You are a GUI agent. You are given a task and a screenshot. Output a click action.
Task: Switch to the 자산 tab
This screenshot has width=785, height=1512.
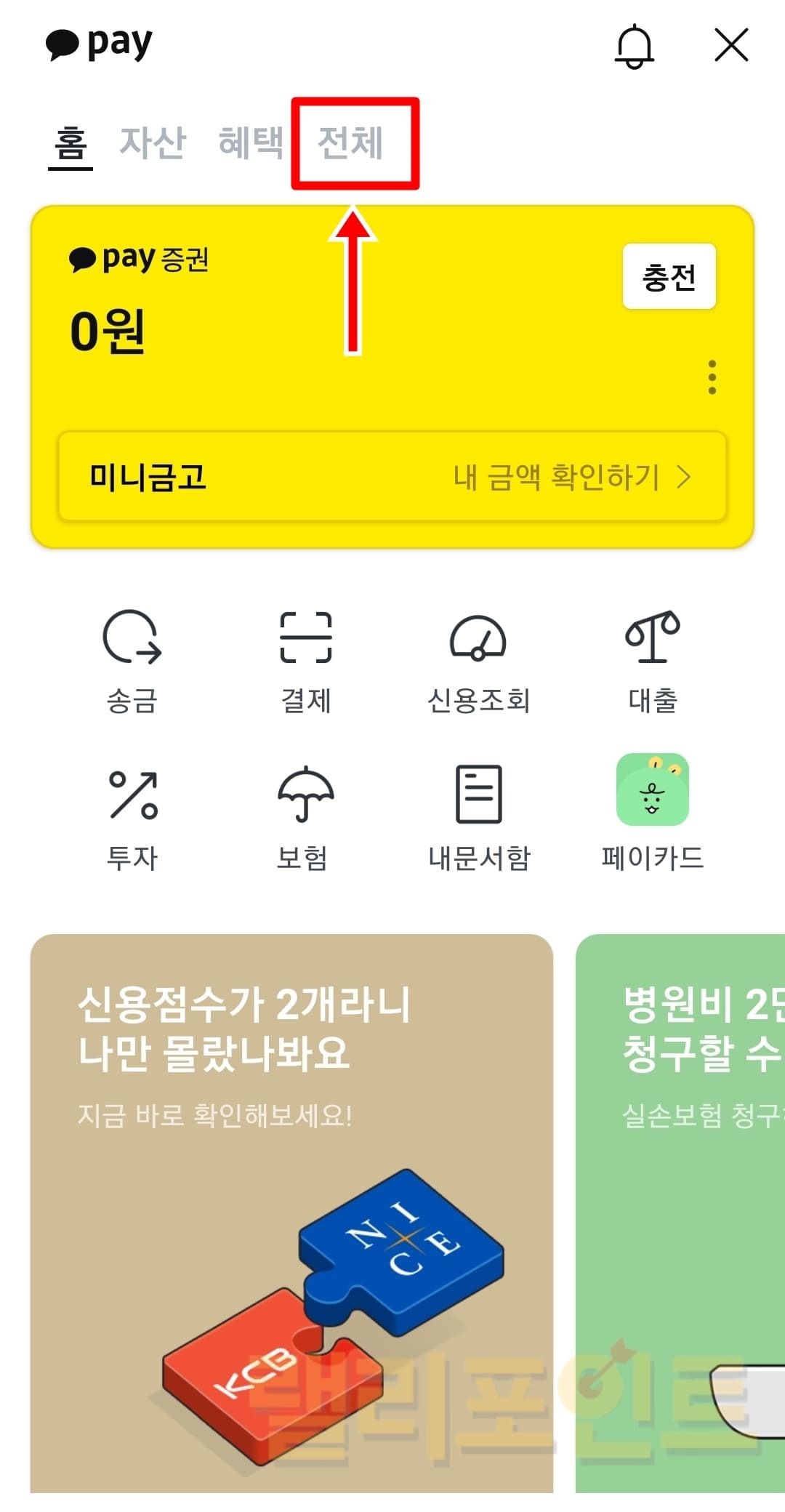pyautogui.click(x=153, y=142)
